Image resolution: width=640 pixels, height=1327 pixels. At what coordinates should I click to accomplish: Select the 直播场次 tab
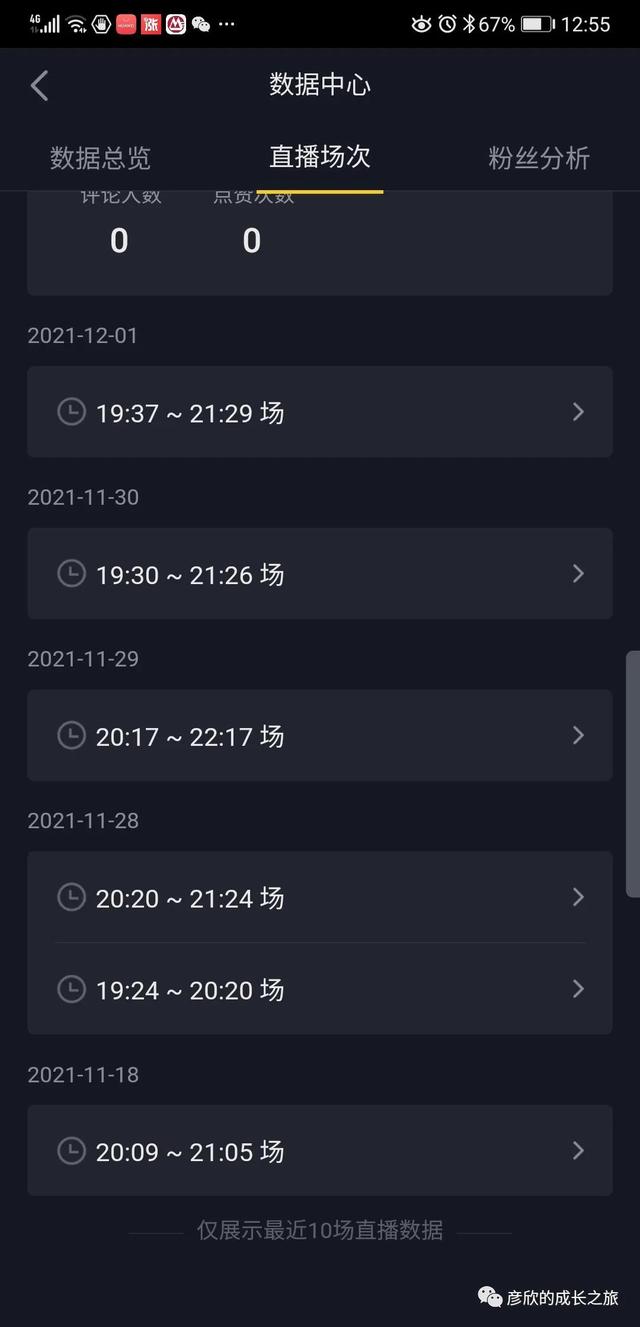click(x=320, y=157)
